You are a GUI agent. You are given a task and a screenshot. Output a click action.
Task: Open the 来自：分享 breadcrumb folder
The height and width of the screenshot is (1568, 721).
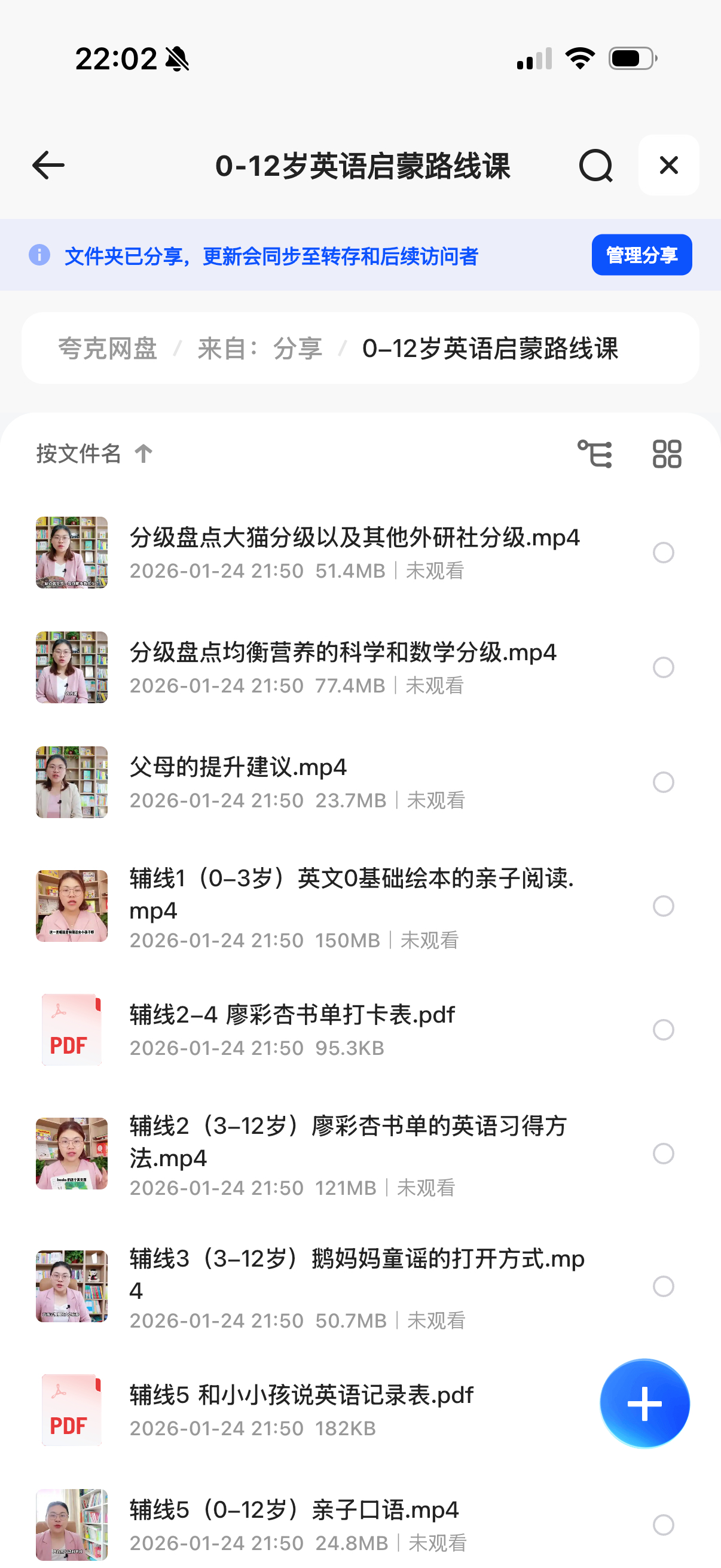click(x=260, y=349)
